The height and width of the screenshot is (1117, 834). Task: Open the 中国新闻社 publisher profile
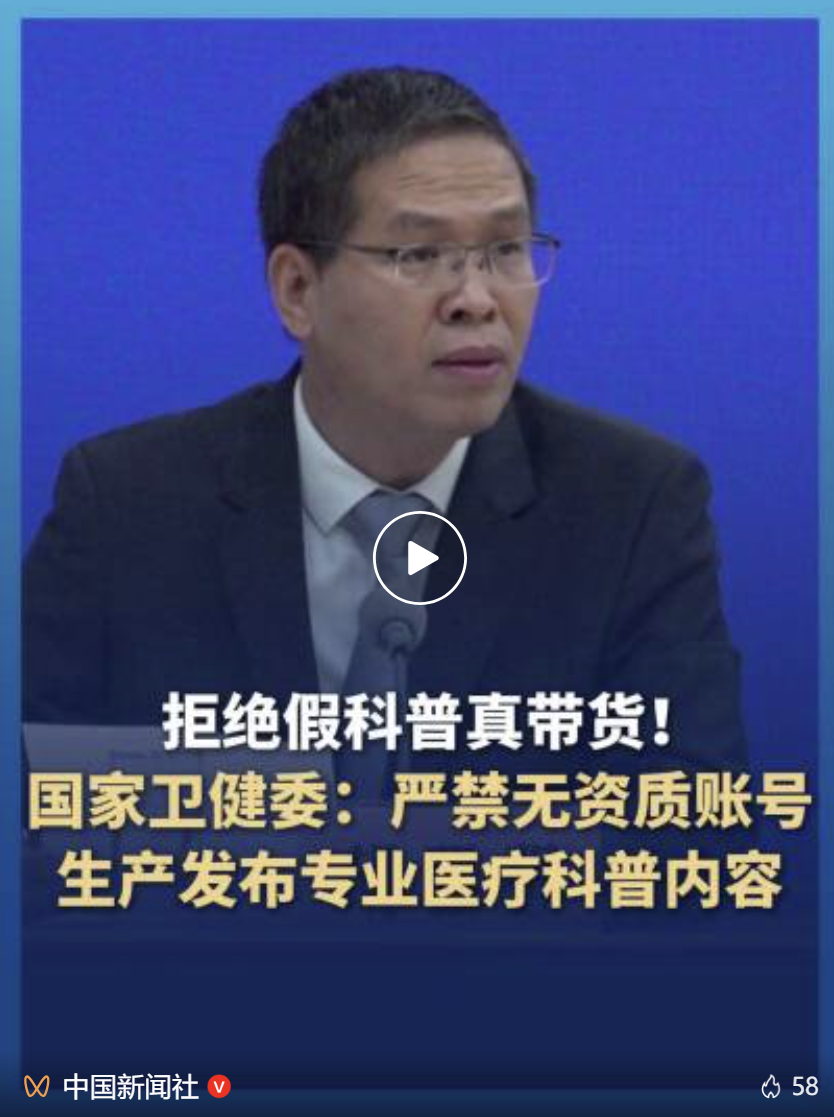[130, 1086]
